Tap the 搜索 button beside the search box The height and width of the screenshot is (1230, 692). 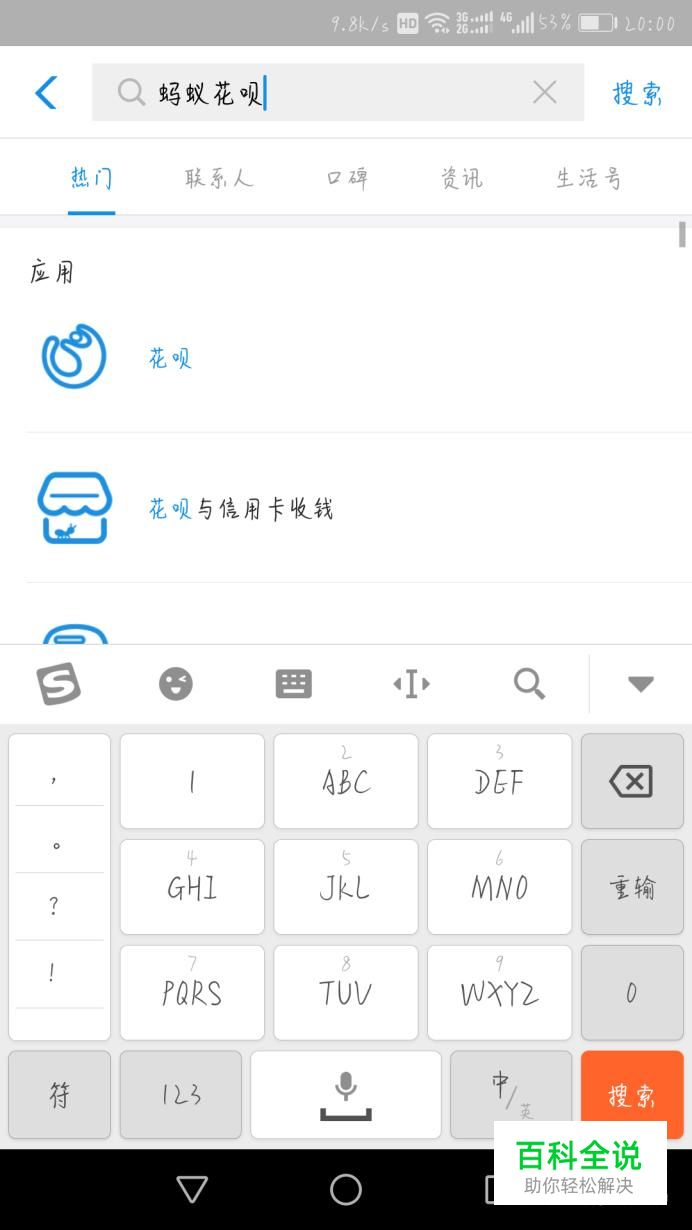[x=637, y=93]
